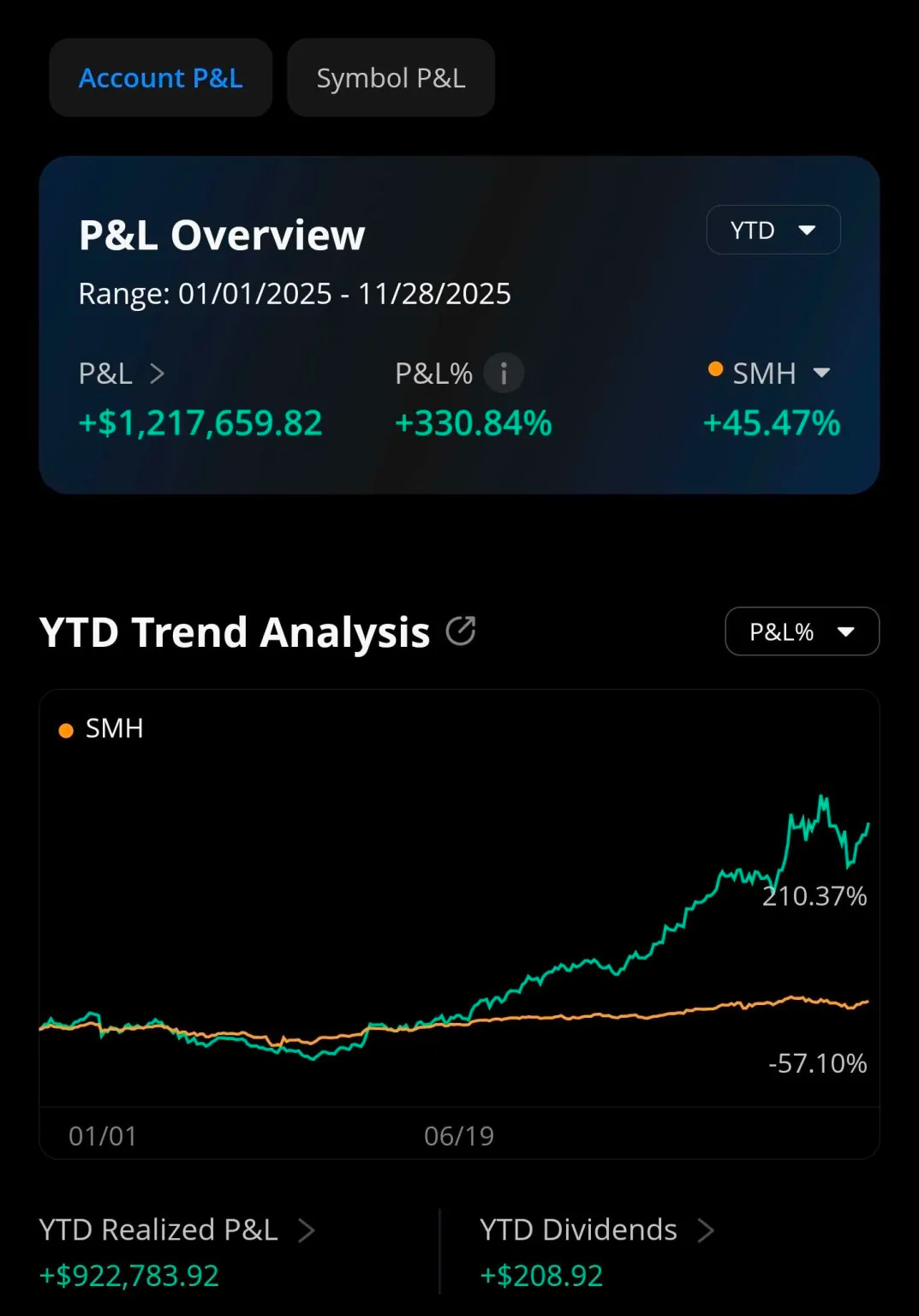919x1316 pixels.
Task: Switch to the Symbol P&L tab
Action: pyautogui.click(x=391, y=78)
